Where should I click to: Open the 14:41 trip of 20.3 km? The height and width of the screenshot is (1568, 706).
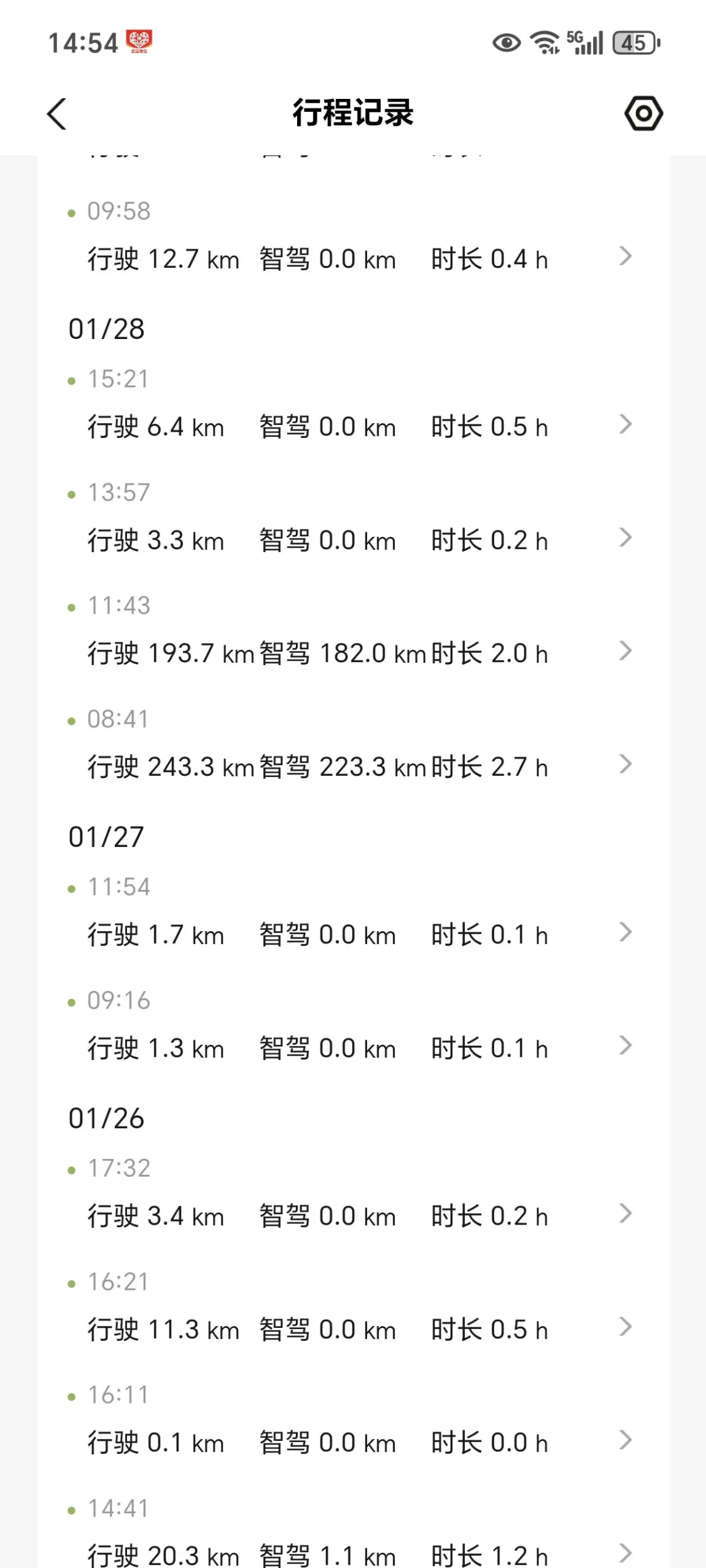tap(354, 1532)
